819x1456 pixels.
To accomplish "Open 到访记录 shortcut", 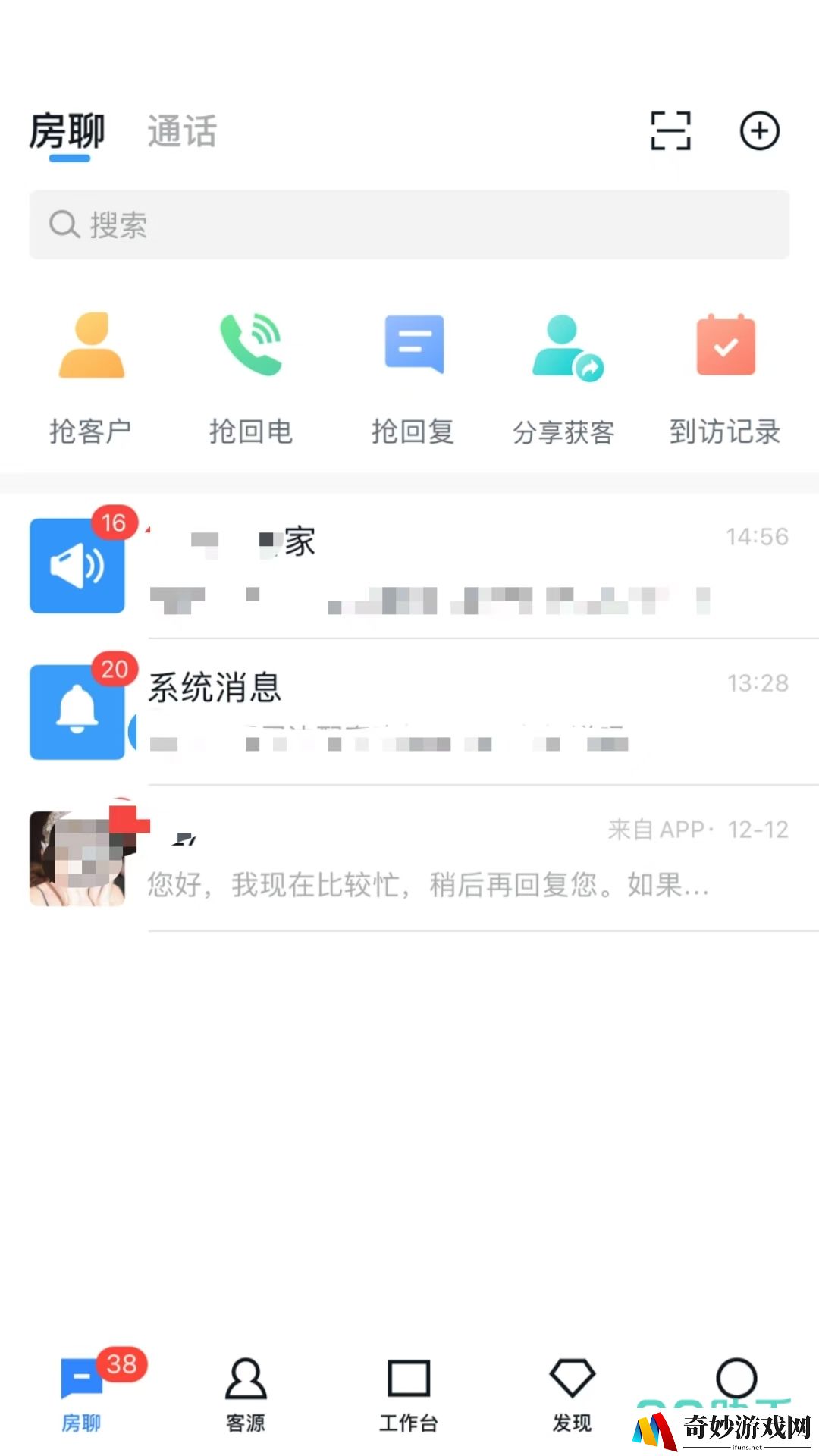I will point(725,377).
